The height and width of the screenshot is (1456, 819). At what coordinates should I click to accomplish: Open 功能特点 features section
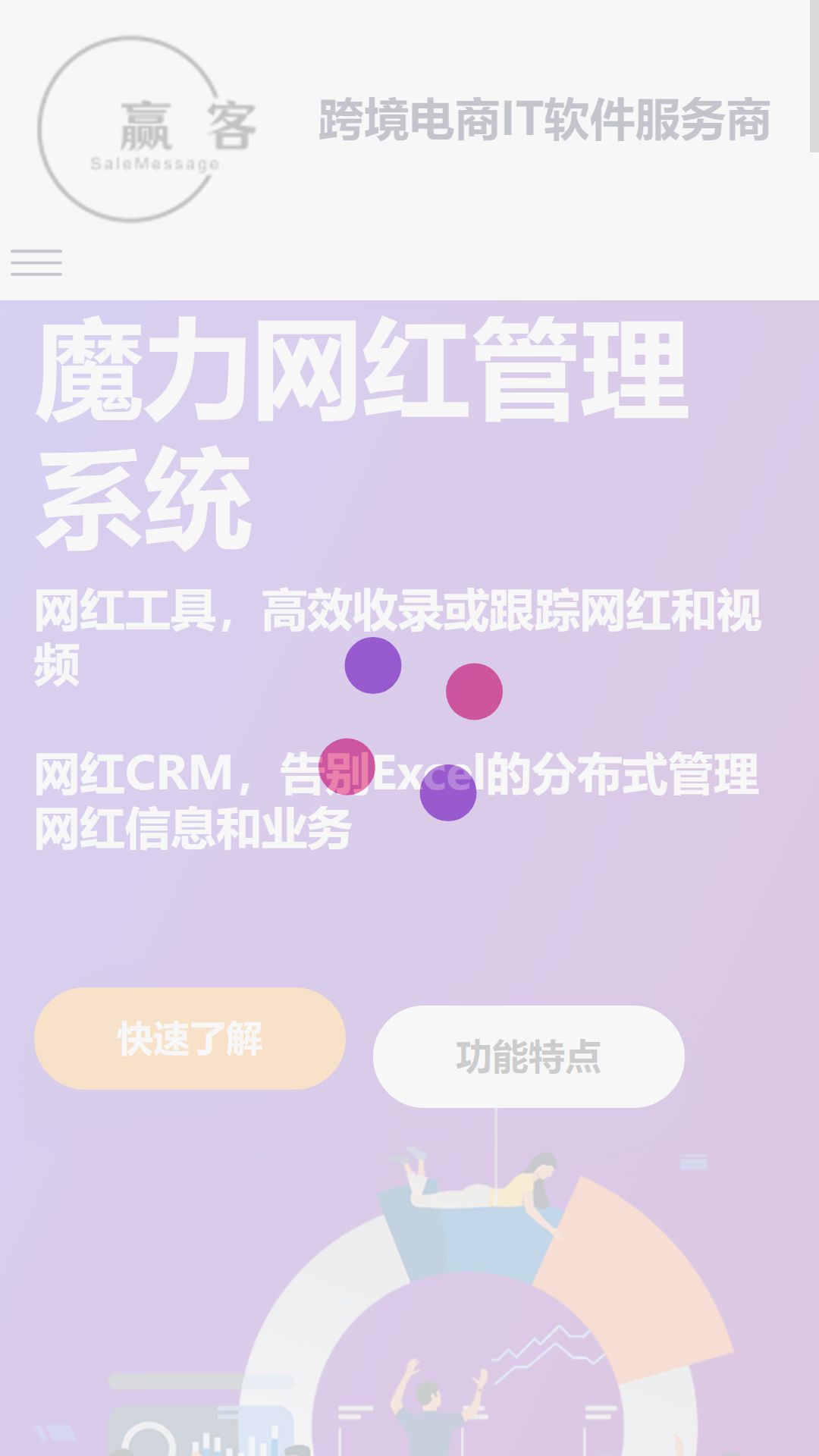529,1057
